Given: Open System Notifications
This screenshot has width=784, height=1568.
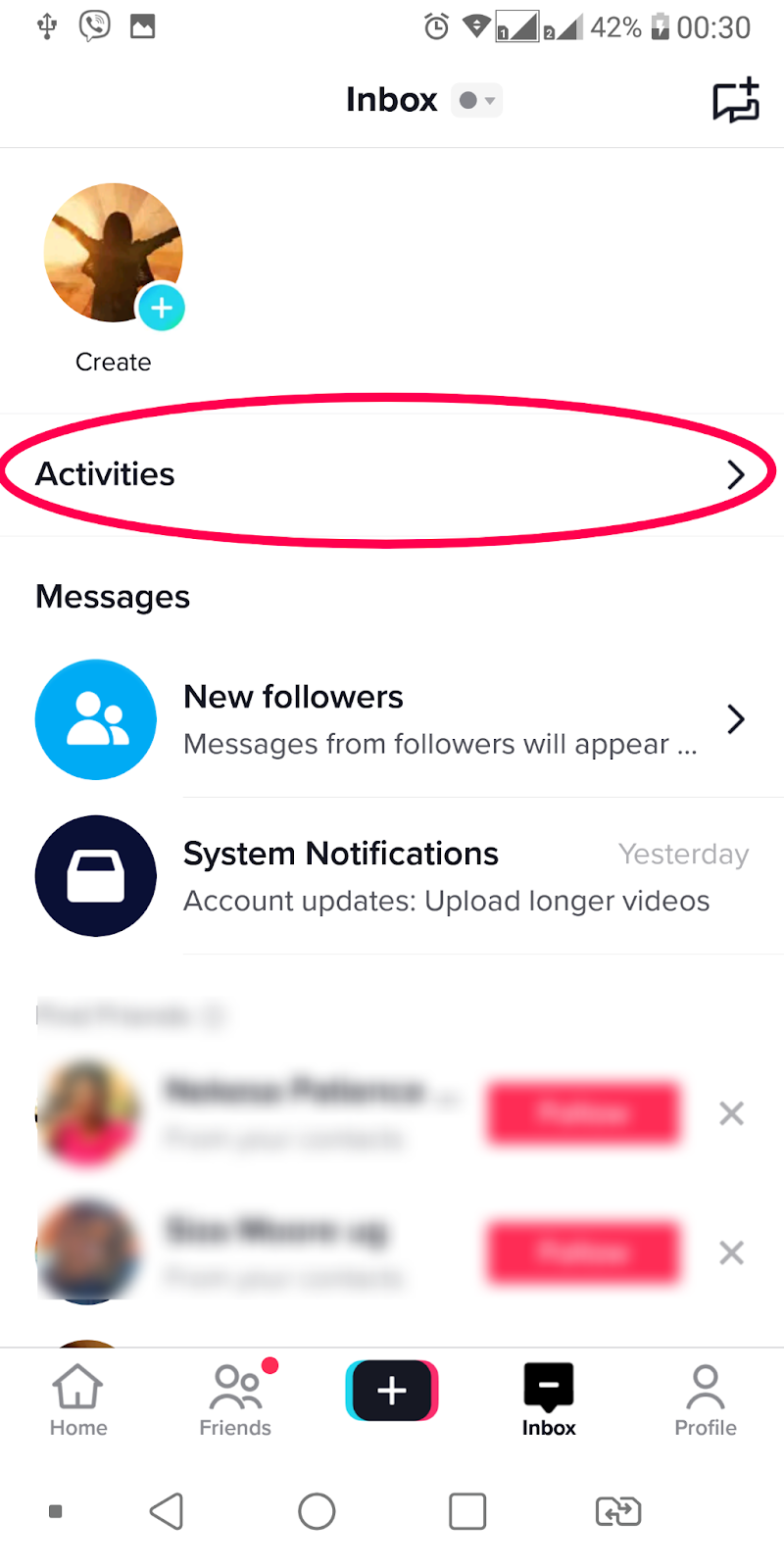Looking at the screenshot, I should (x=392, y=876).
